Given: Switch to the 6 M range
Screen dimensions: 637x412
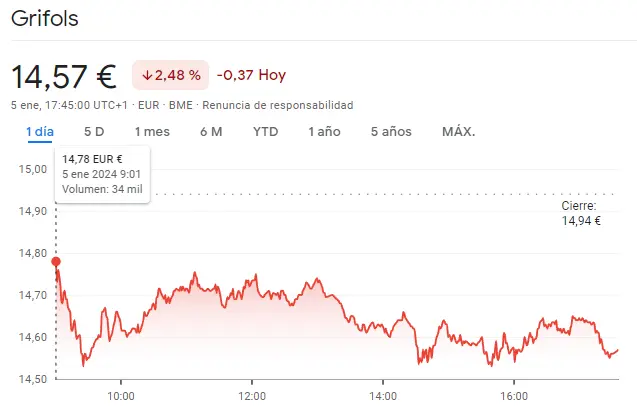Looking at the screenshot, I should click(211, 132).
